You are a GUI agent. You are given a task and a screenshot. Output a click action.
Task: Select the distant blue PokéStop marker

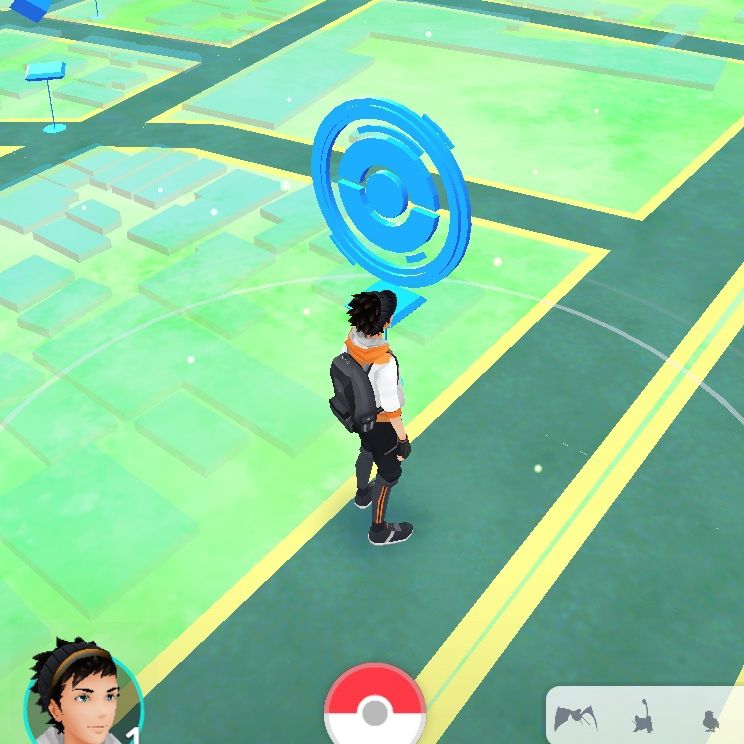pyautogui.click(x=46, y=74)
